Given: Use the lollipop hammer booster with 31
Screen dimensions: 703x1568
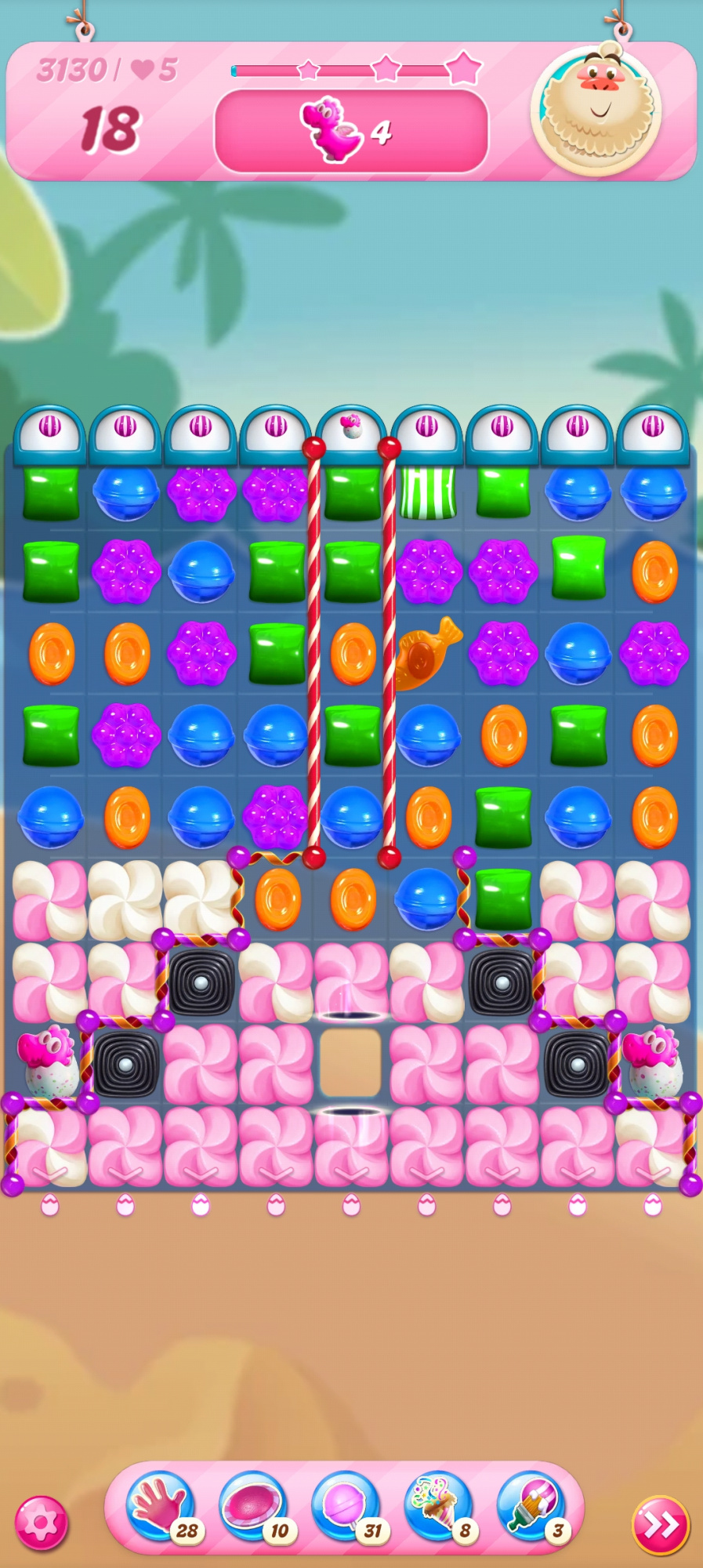Looking at the screenshot, I should [x=346, y=1505].
